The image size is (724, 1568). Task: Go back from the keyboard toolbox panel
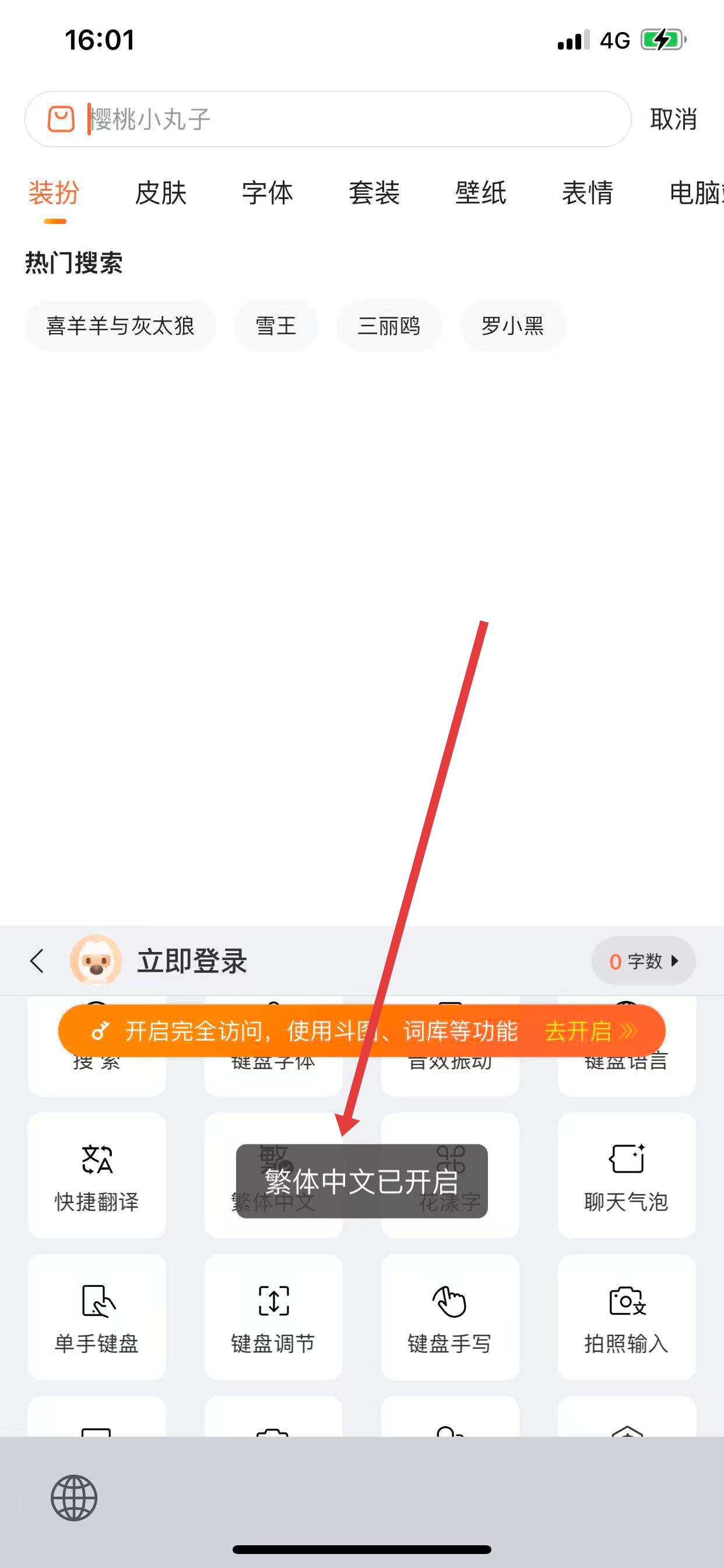(x=37, y=961)
